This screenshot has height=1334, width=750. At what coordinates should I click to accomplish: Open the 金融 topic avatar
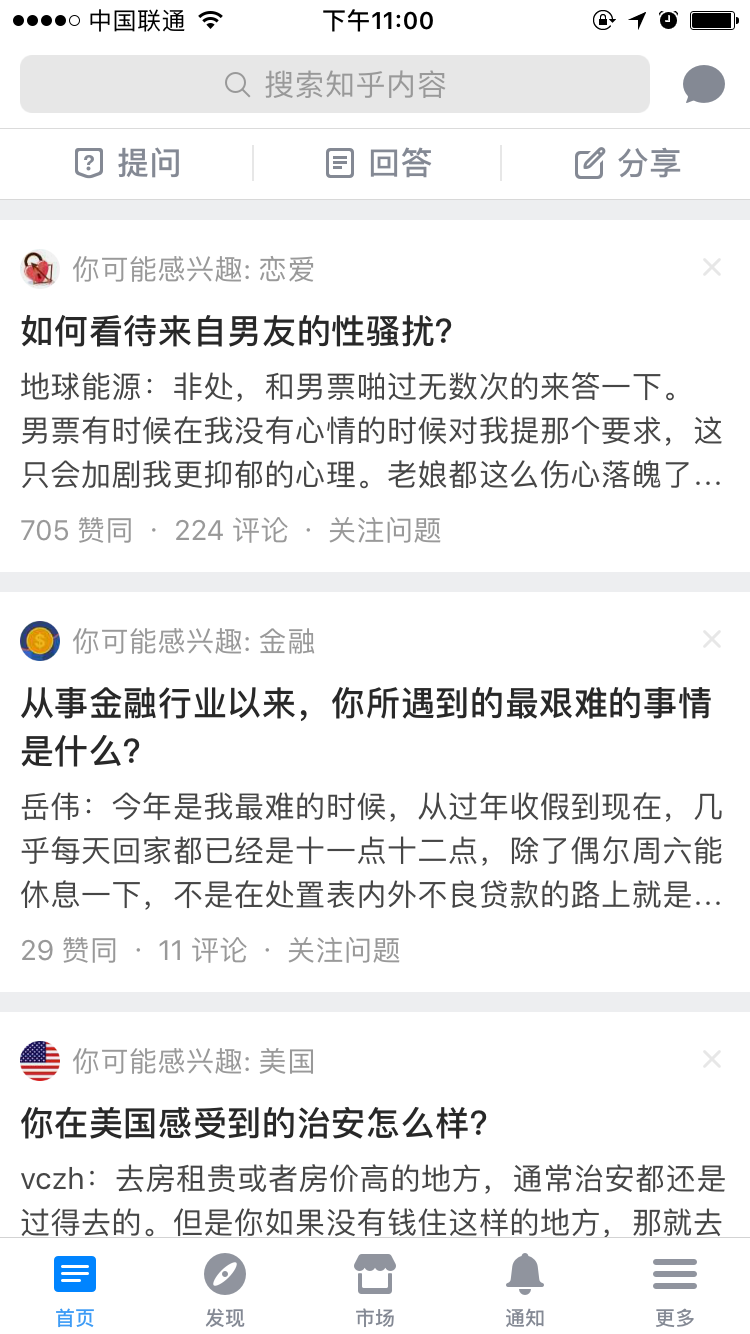pyautogui.click(x=40, y=641)
